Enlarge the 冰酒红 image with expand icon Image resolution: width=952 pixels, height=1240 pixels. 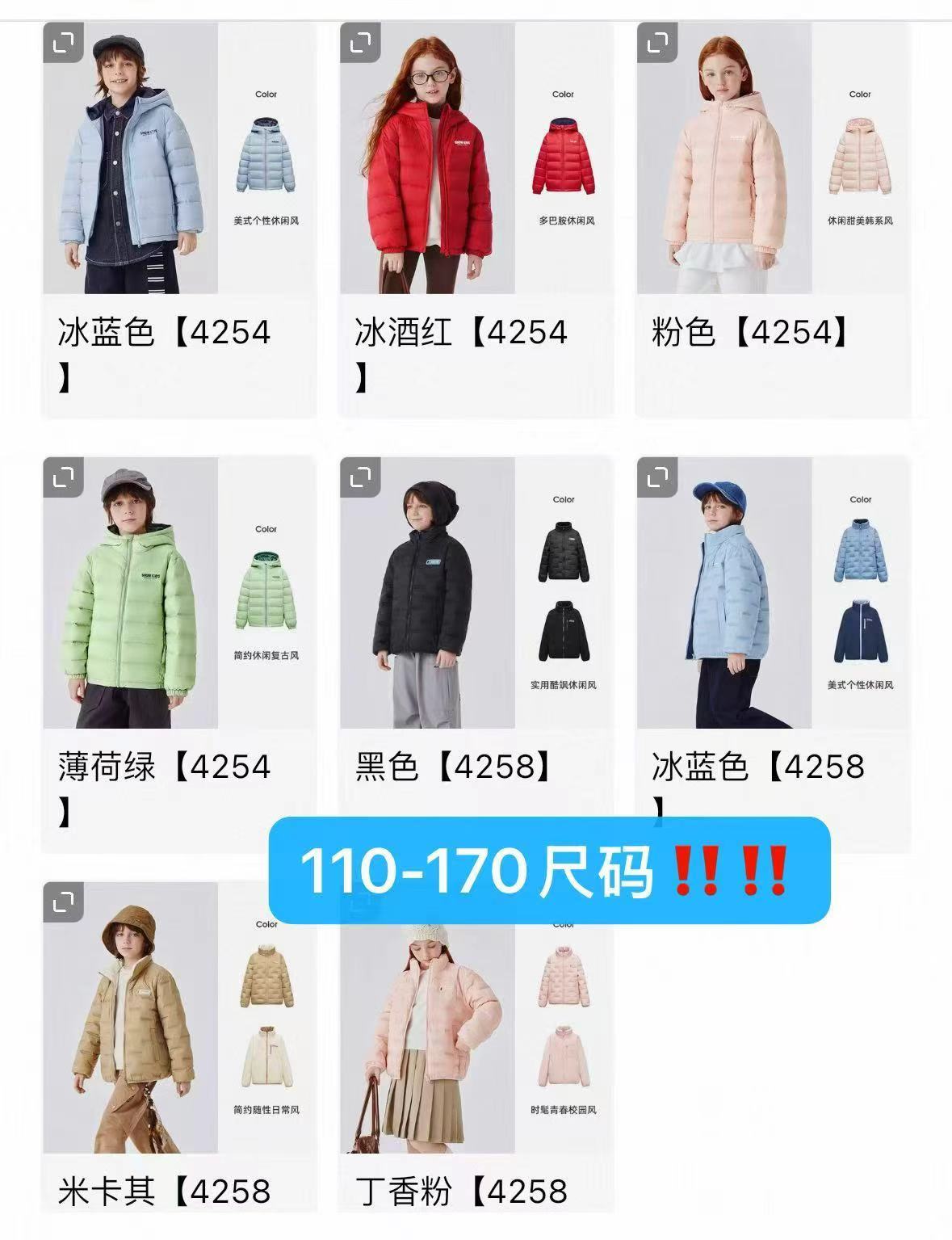click(360, 43)
